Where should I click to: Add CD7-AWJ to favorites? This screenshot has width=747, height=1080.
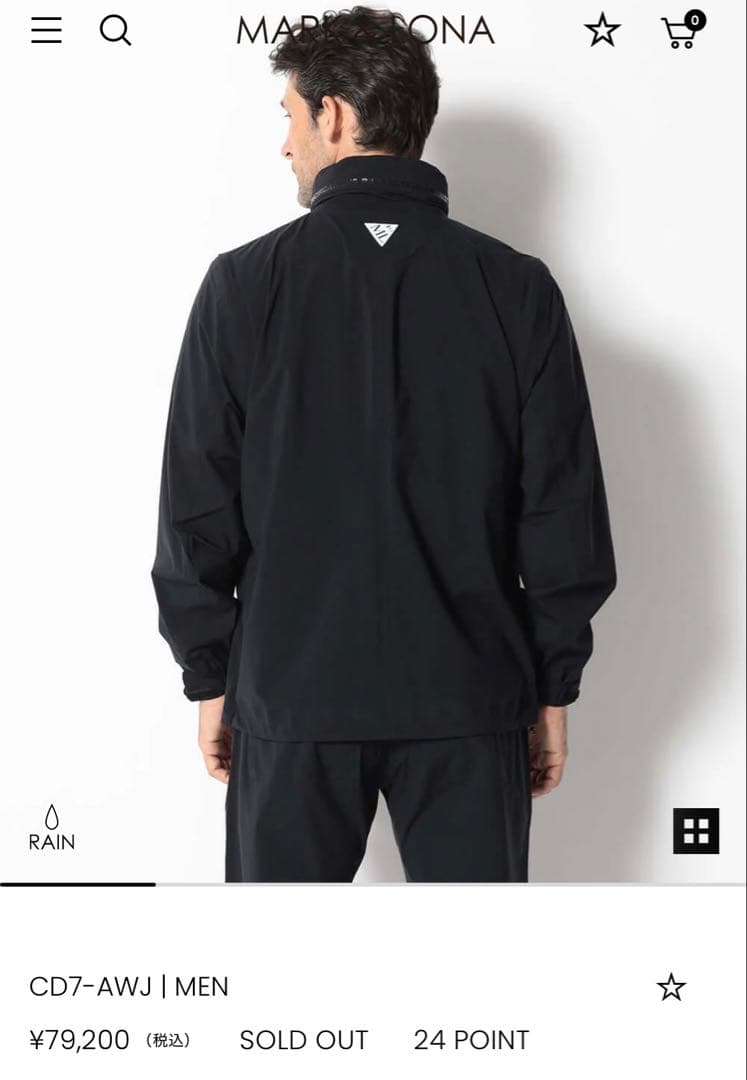point(671,988)
